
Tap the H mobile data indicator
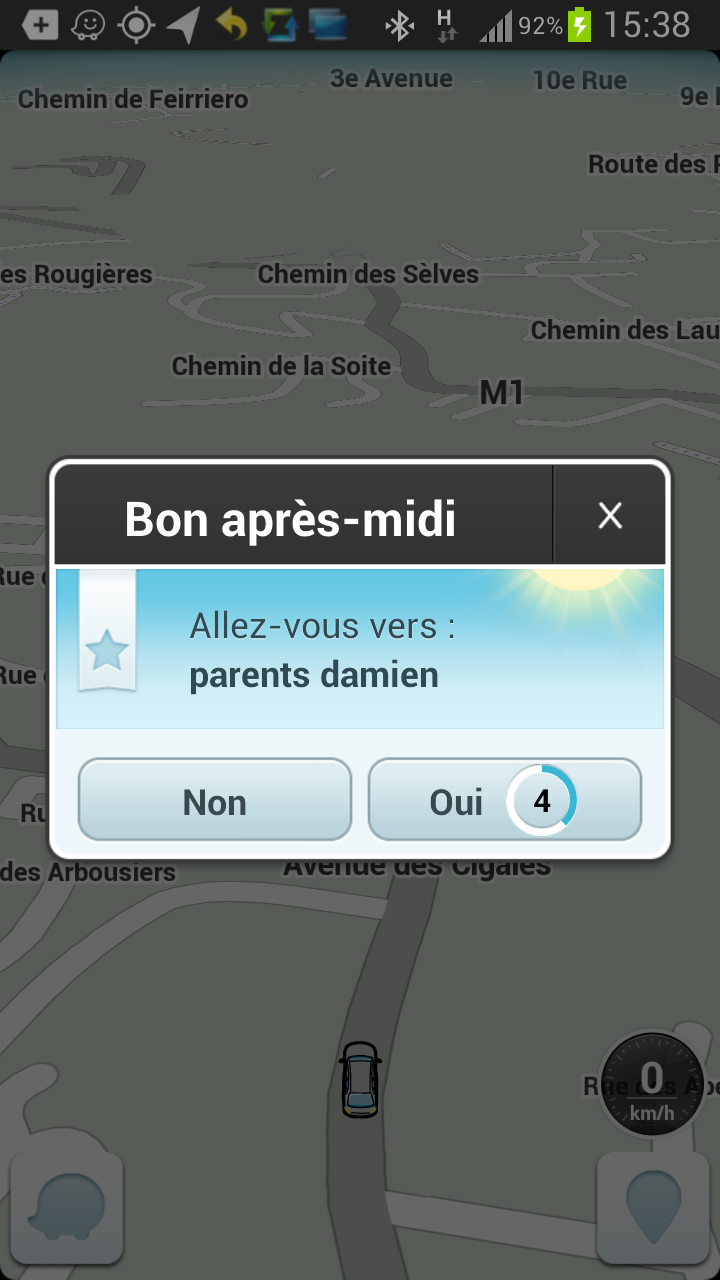(x=446, y=24)
